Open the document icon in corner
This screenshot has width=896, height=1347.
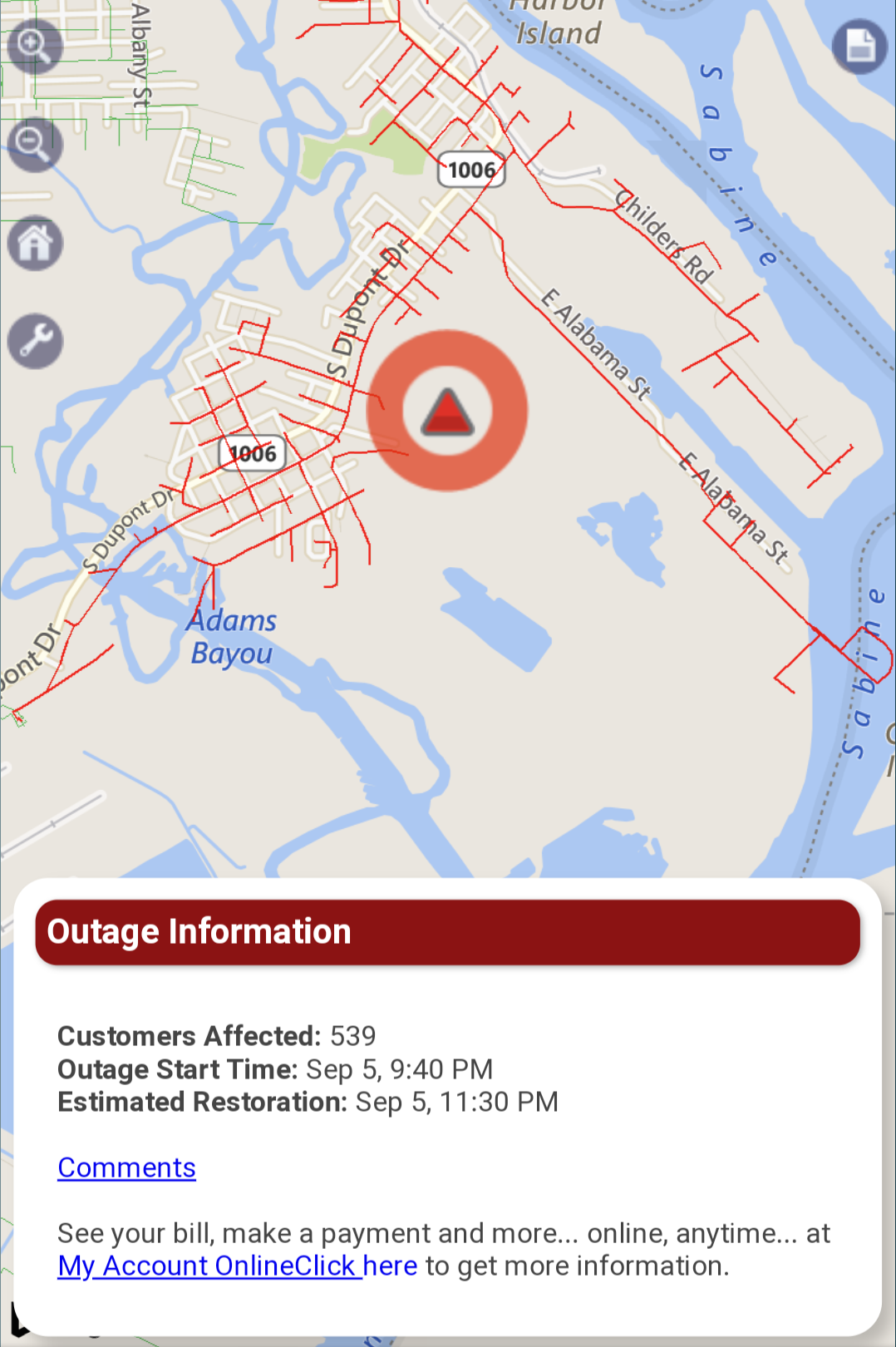(859, 46)
